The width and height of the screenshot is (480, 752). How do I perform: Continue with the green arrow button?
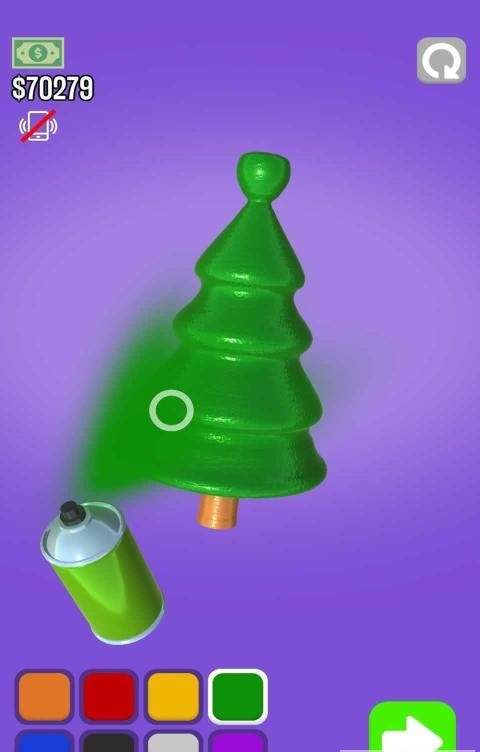click(412, 727)
